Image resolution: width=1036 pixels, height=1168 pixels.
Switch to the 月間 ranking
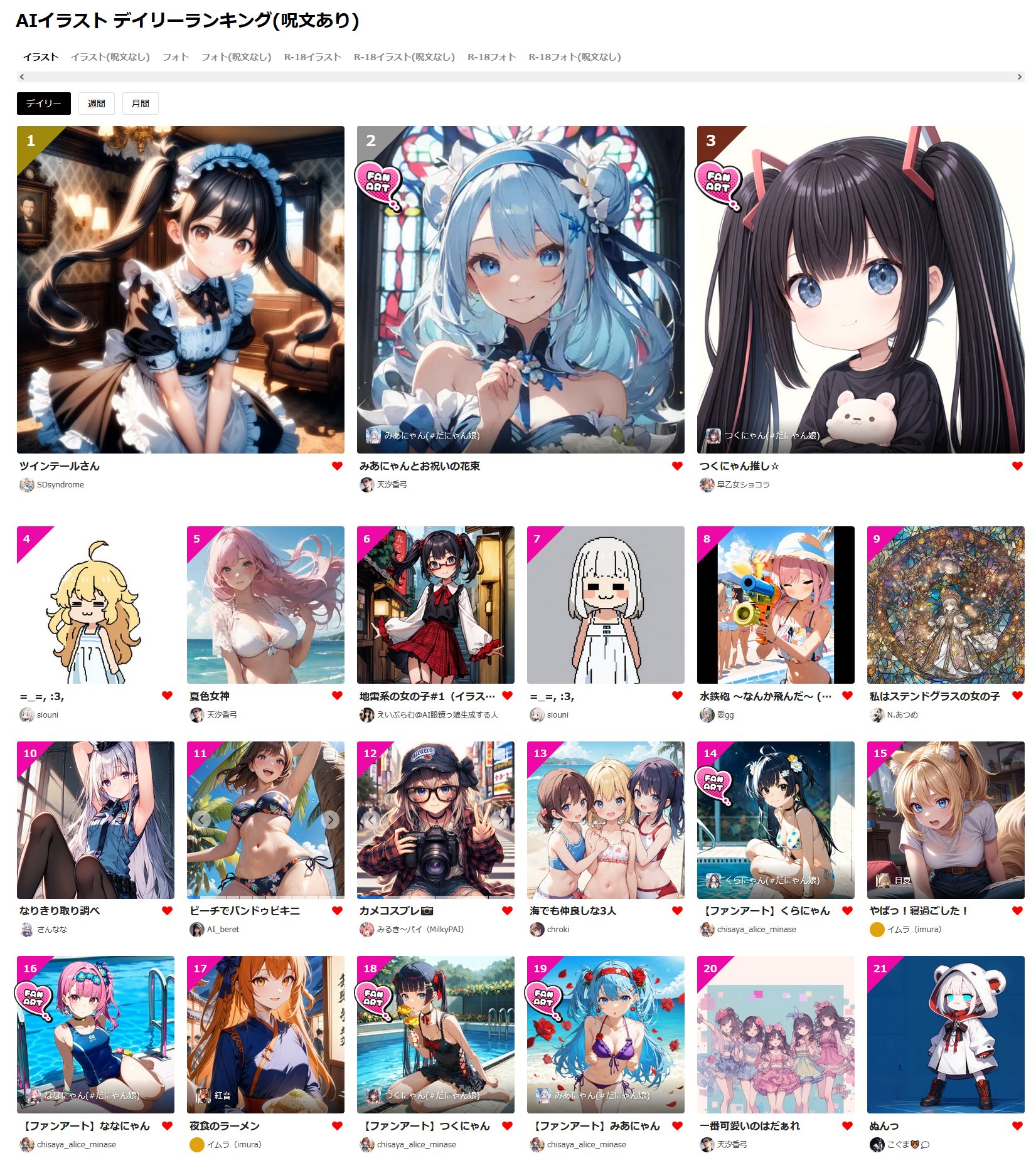click(140, 104)
